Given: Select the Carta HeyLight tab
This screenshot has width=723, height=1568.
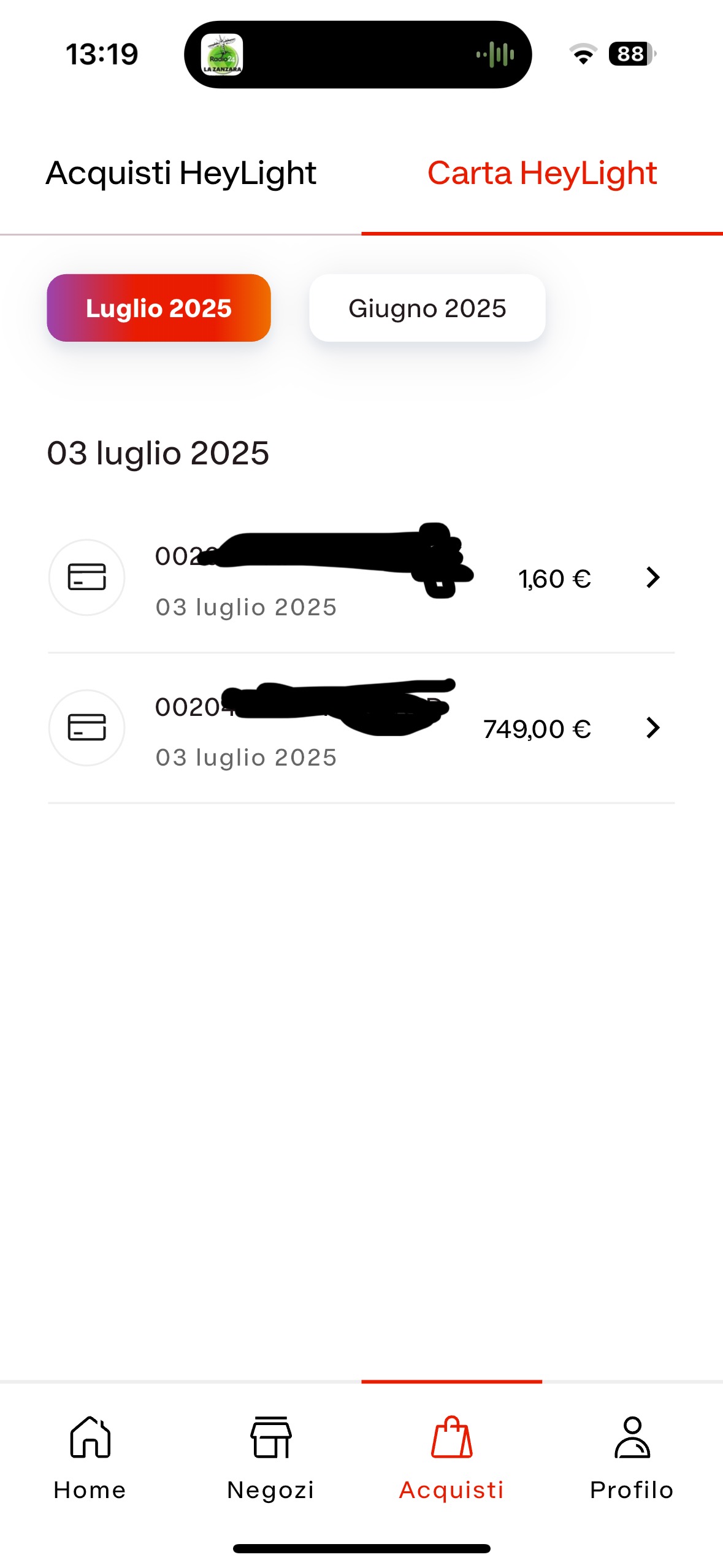Looking at the screenshot, I should (x=542, y=173).
